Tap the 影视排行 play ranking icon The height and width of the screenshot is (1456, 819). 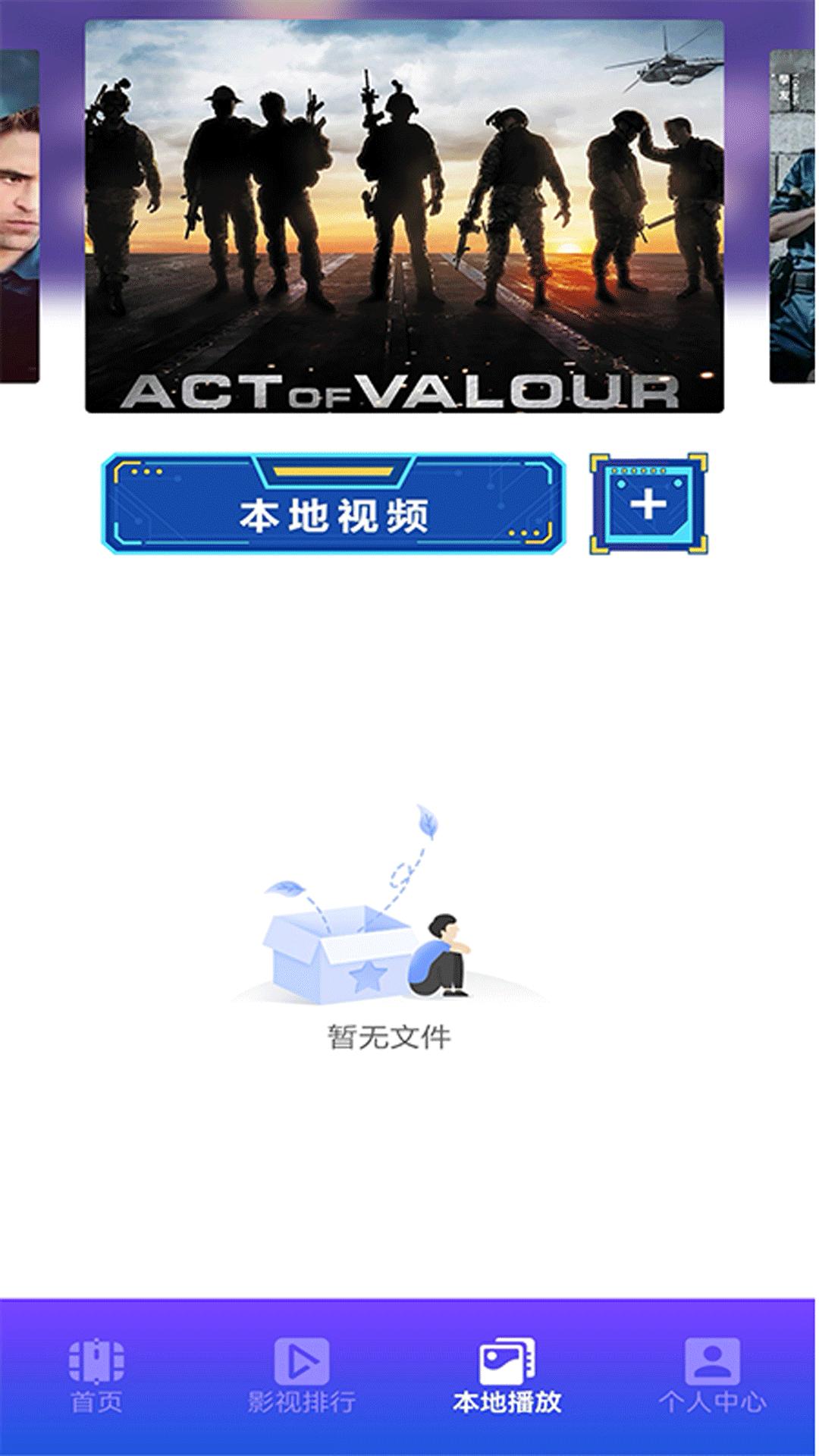point(301,1361)
